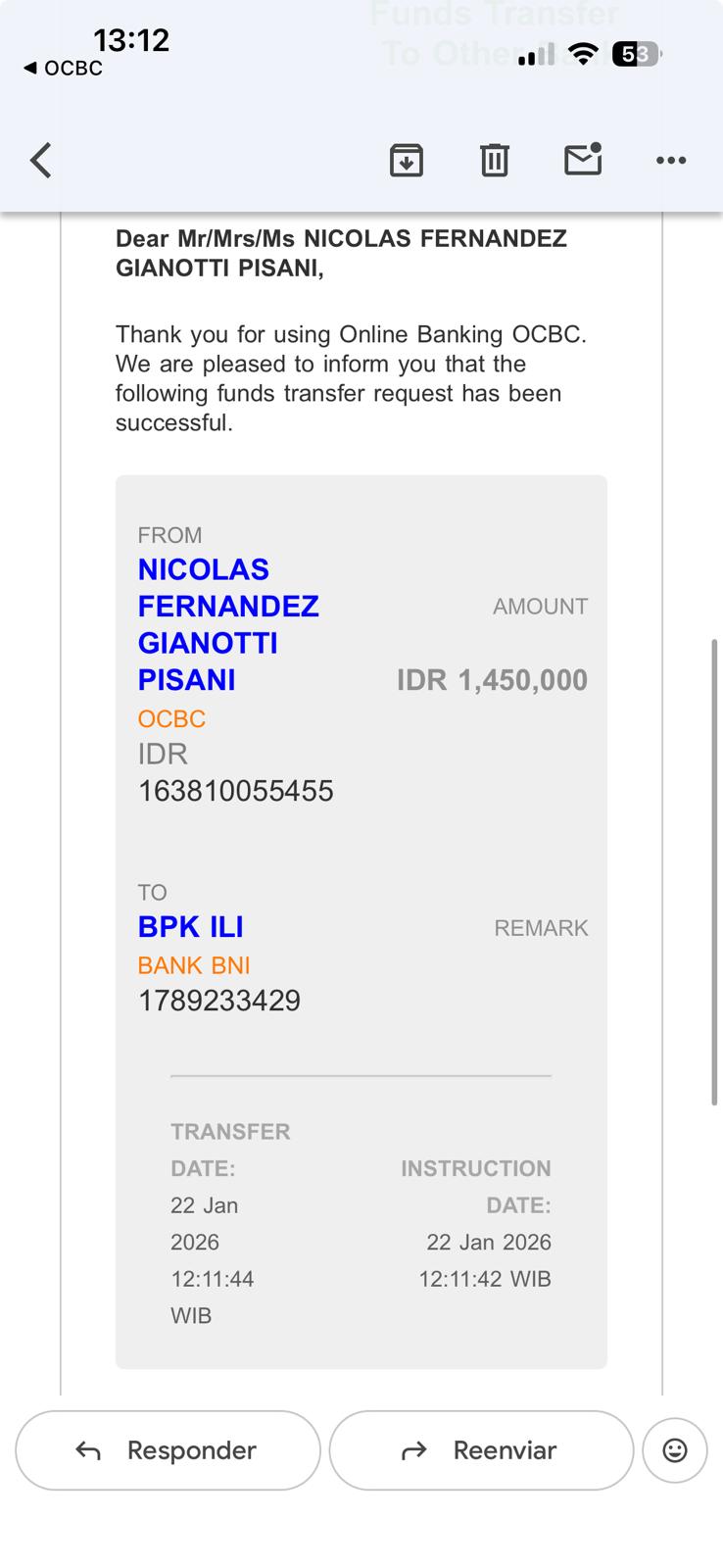Tap the Responder button

pos(168,1450)
